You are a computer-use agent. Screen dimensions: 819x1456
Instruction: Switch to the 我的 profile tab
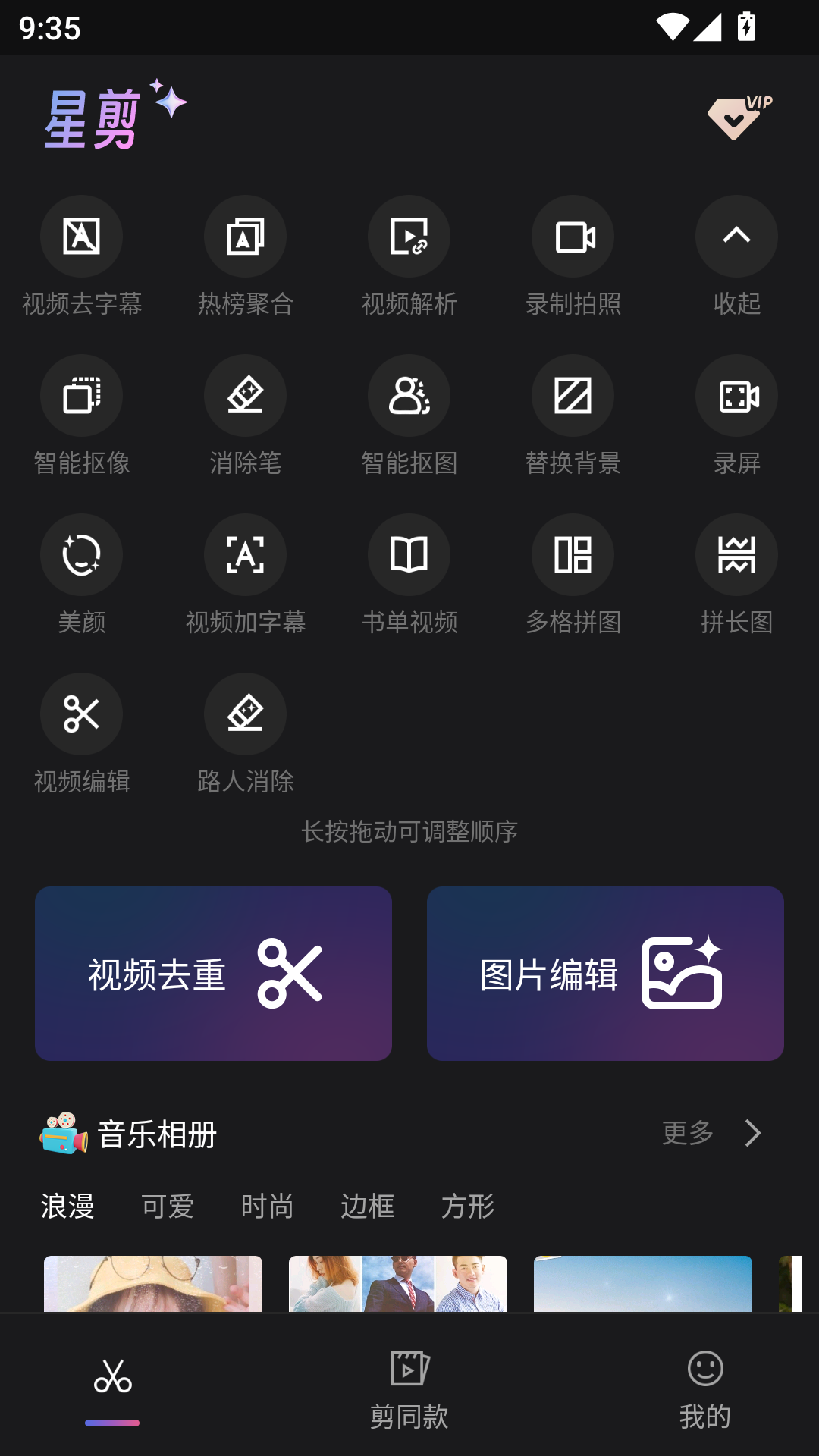[x=705, y=1388]
